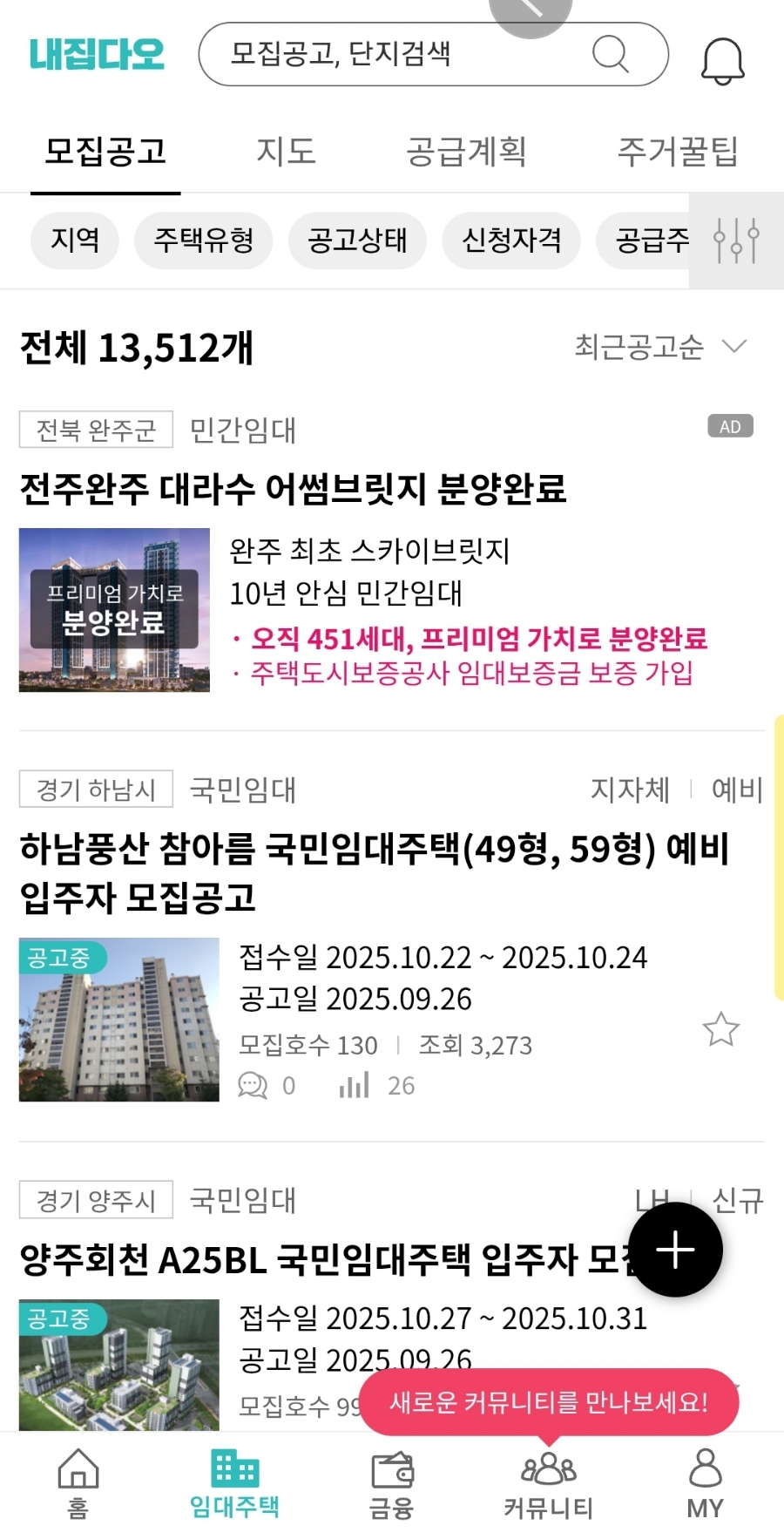784x1539 pixels.
Task: Open the 하남풍산 참아름 국민임대주택 announcement
Action: pos(375,871)
